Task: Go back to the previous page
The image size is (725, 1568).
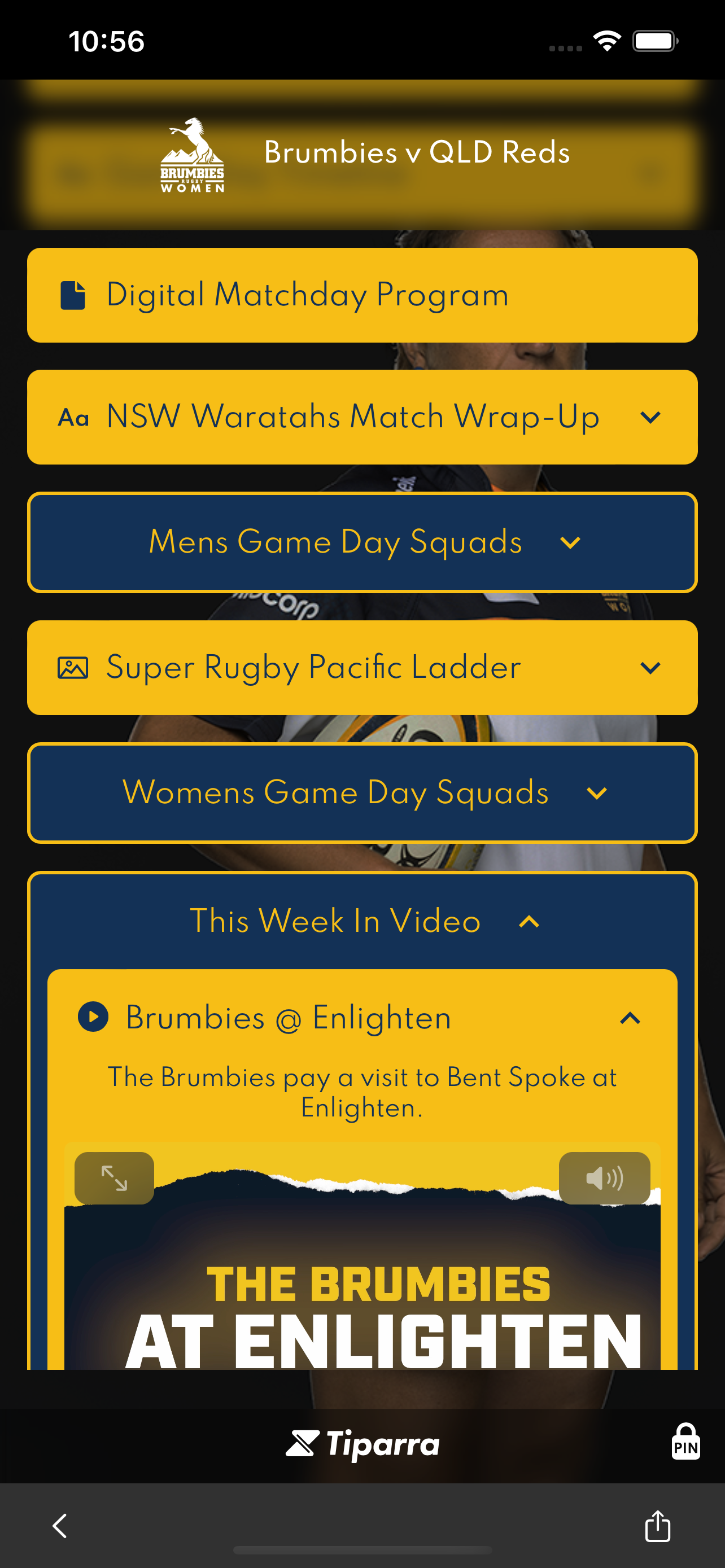Action: 60,1526
